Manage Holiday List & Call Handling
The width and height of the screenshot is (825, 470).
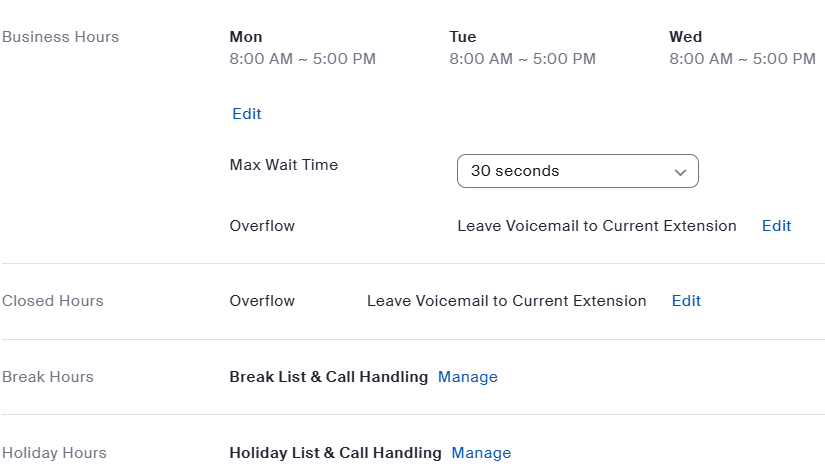481,453
